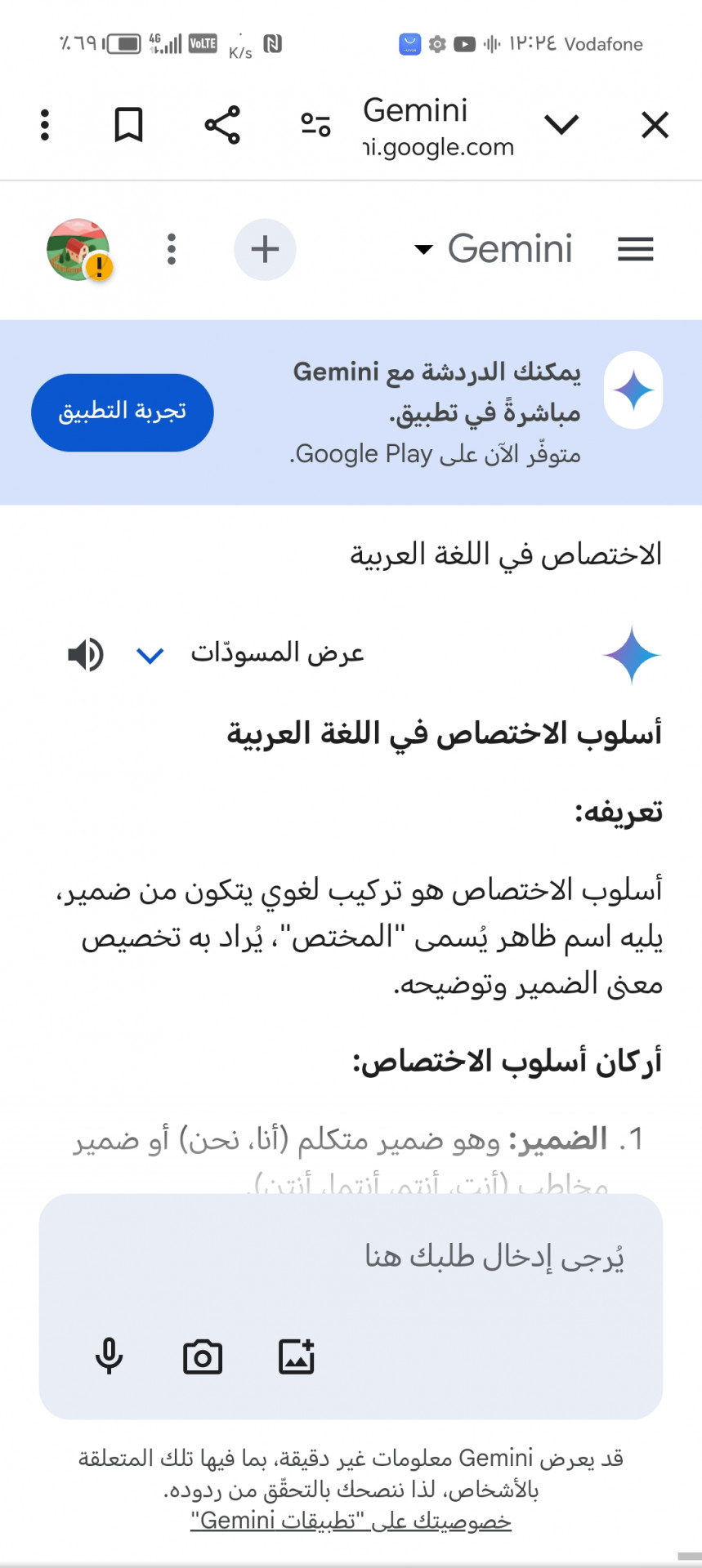The image size is (702, 1568).
Task: Close the browser custom tab
Action: (x=655, y=126)
